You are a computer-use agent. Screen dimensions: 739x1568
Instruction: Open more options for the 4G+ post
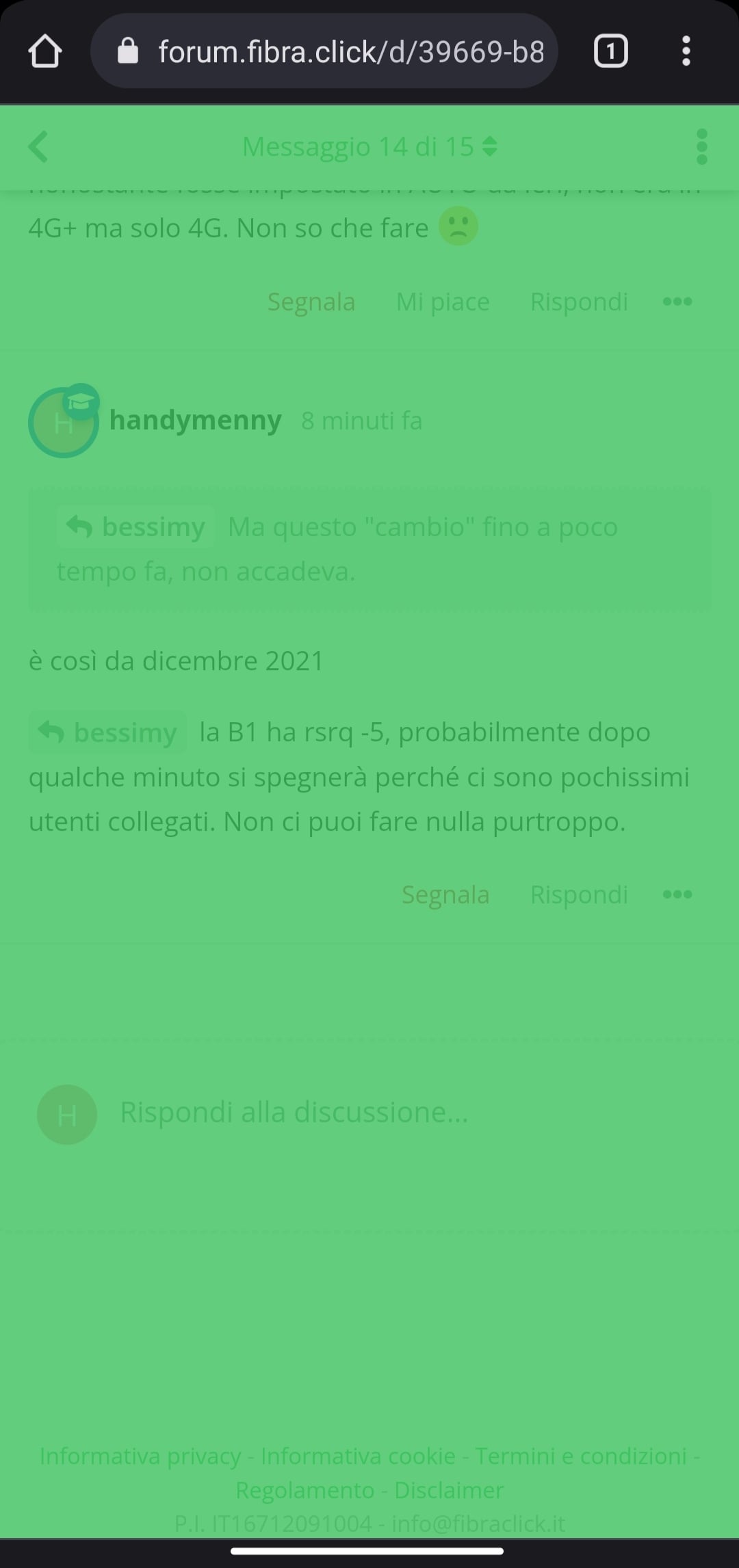pyautogui.click(x=677, y=302)
